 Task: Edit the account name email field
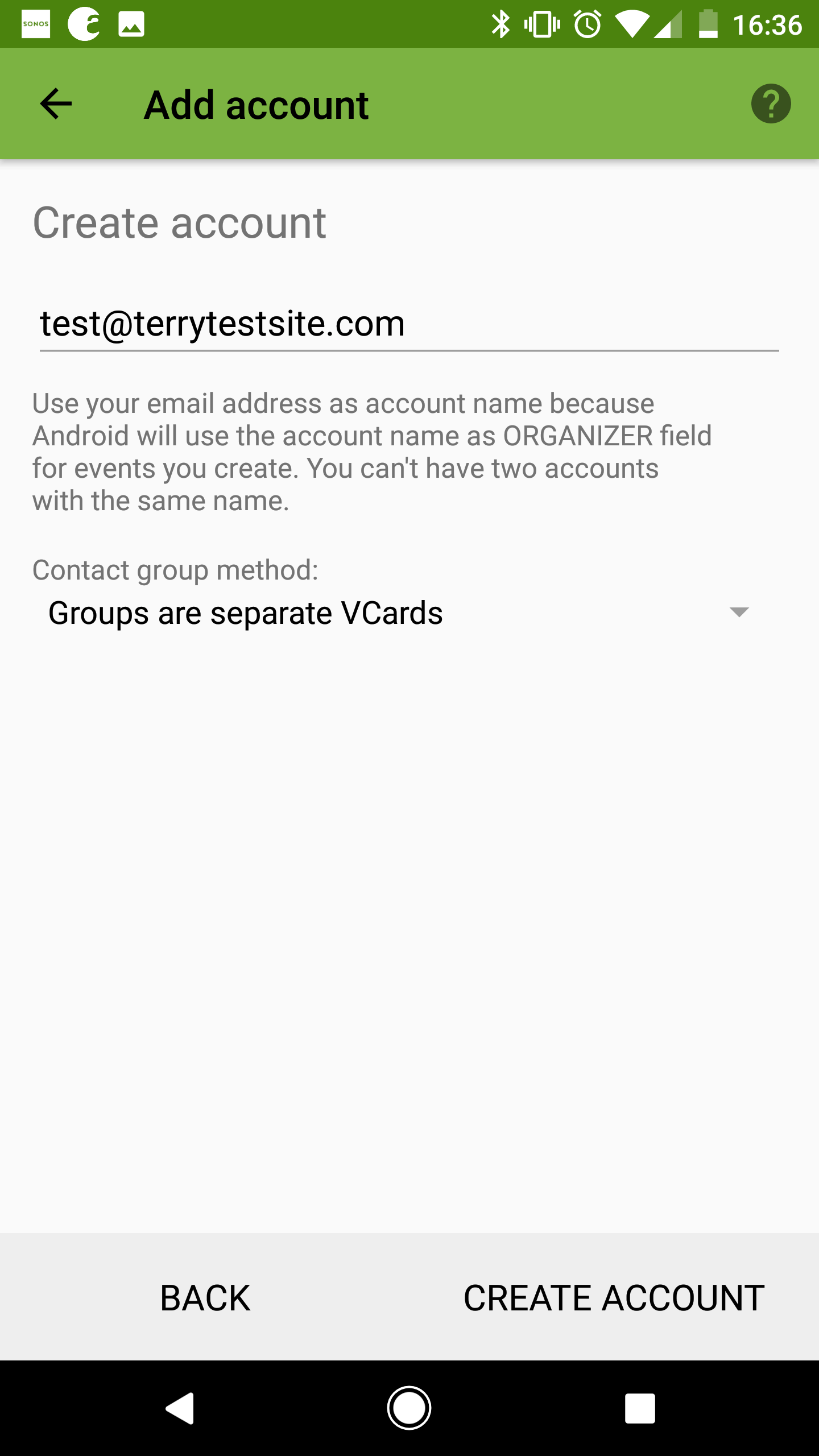click(x=409, y=325)
